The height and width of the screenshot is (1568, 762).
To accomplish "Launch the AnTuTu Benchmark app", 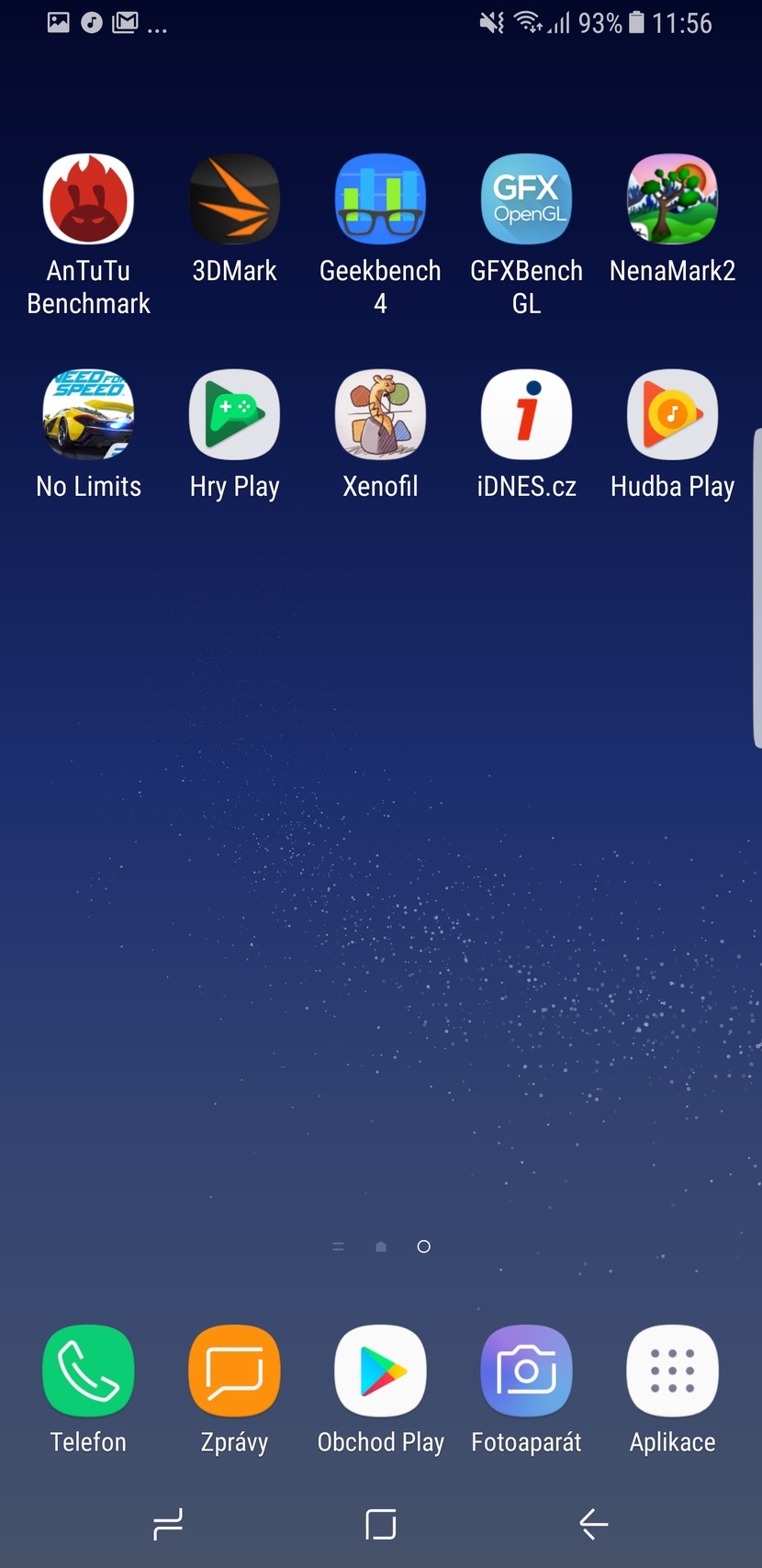I will (88, 198).
